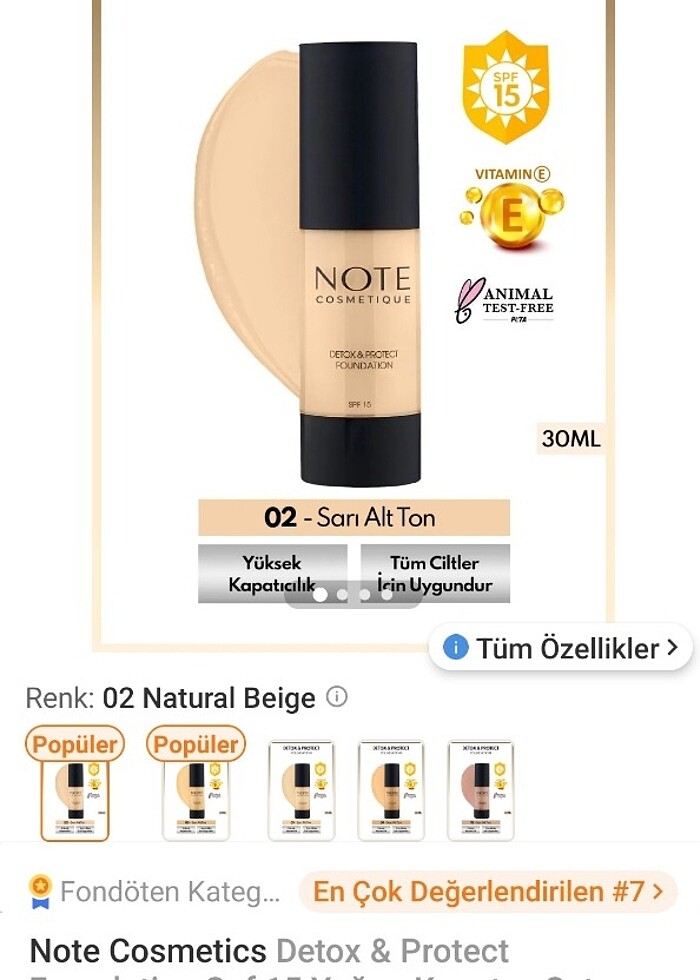Pick the pink-toned foundation shade
This screenshot has height=980, width=700.
[480, 790]
